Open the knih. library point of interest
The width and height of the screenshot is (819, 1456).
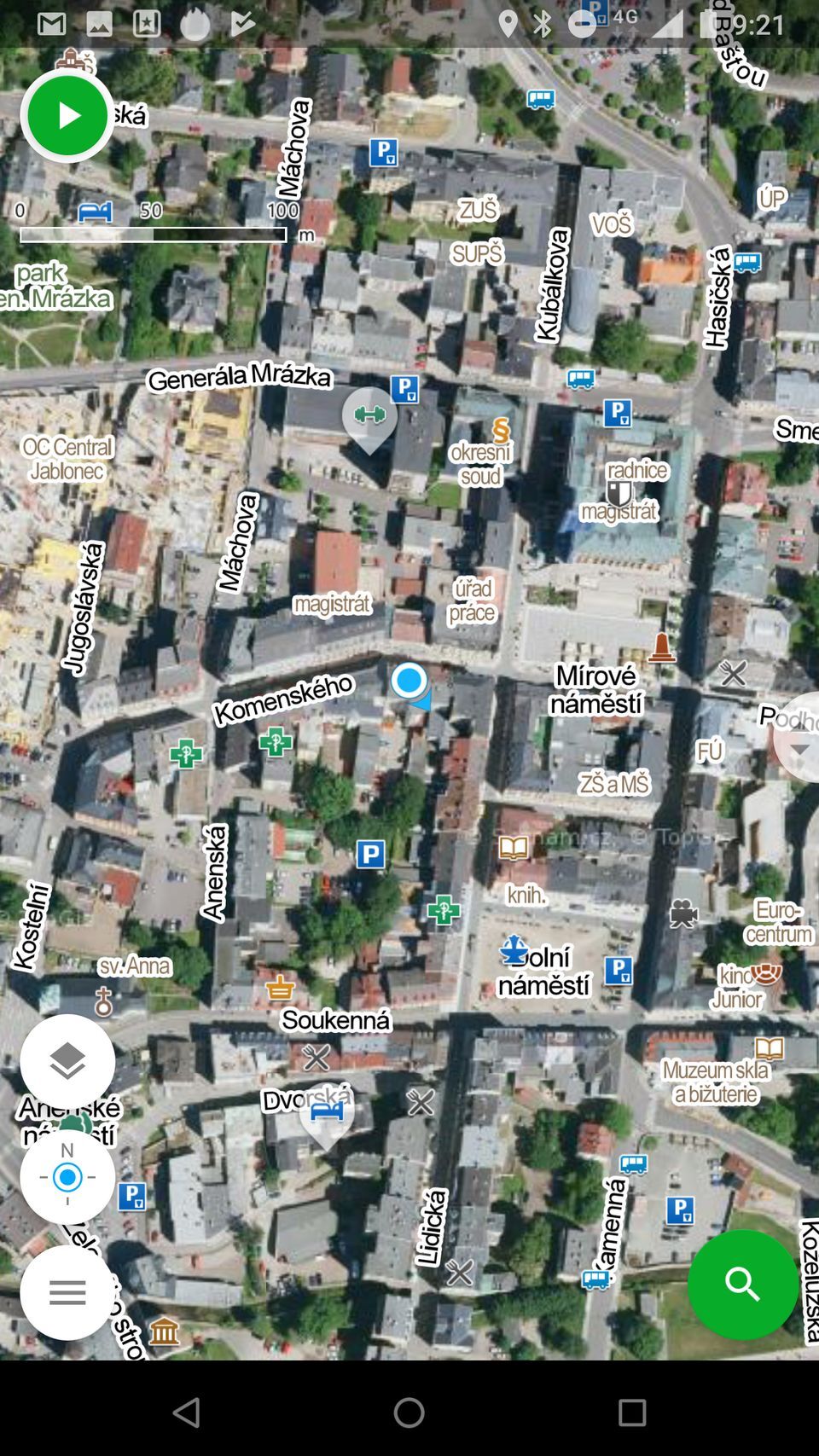pyautogui.click(x=514, y=849)
